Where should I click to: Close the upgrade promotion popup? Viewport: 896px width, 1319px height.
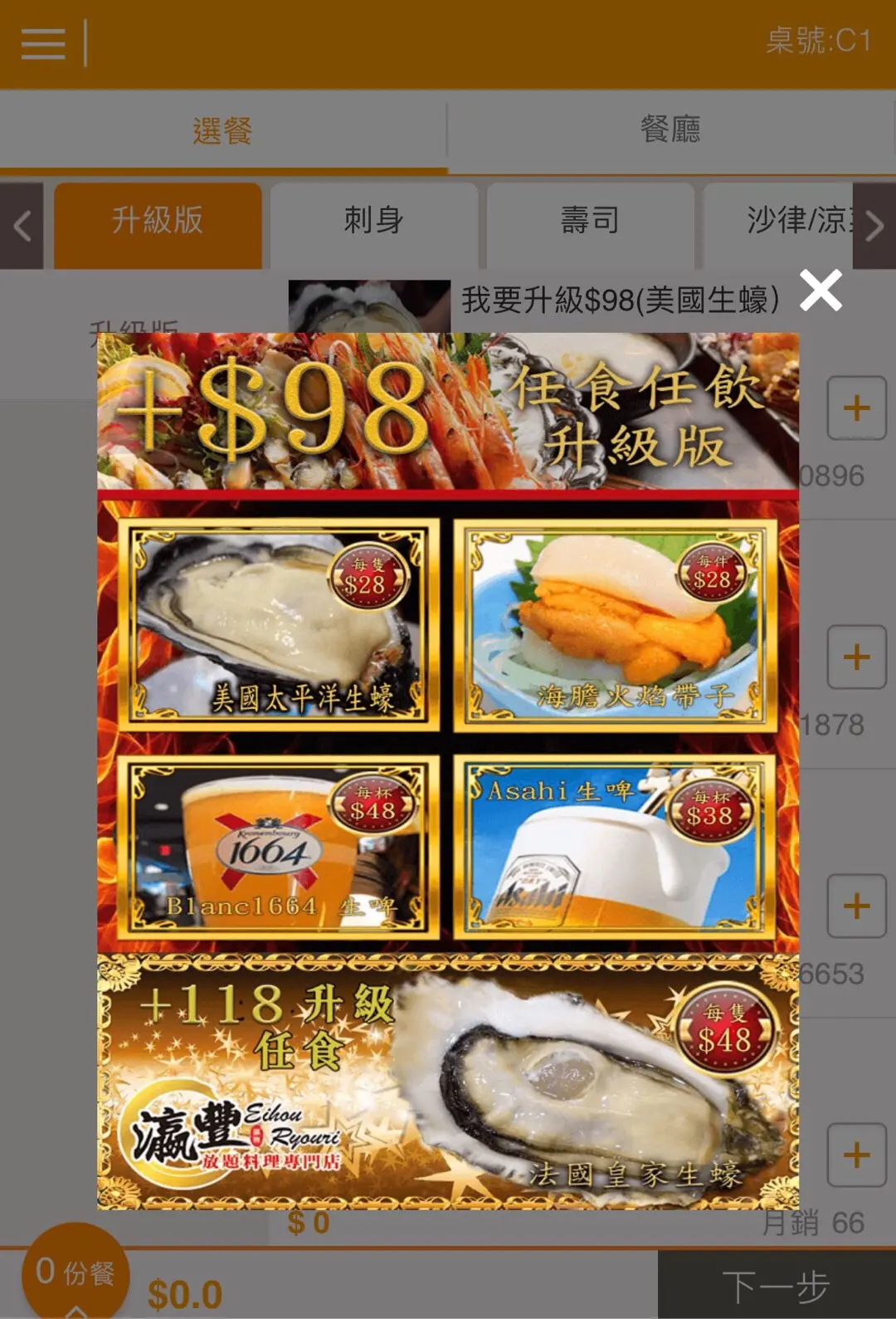click(821, 291)
